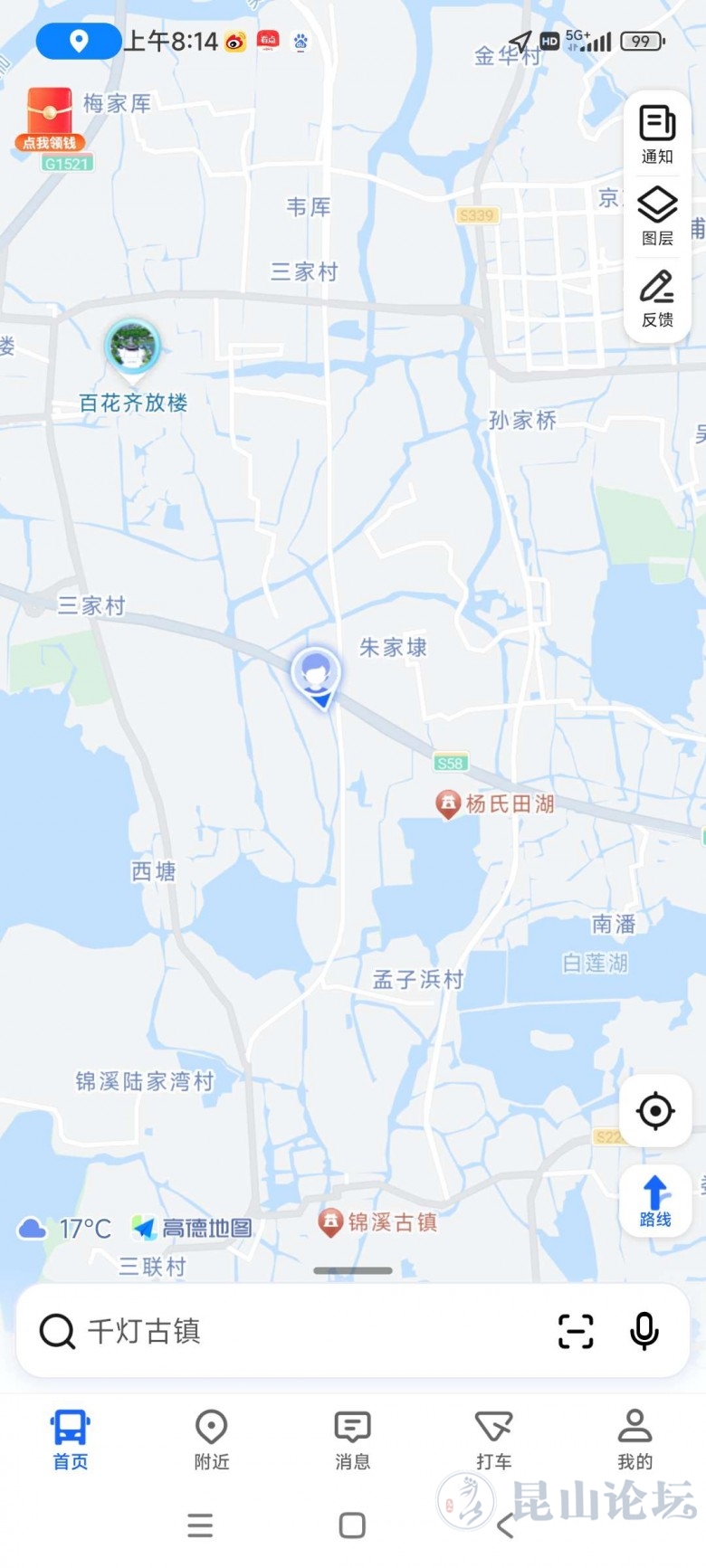Select the 百花齐放楼 map marker
The image size is (706, 1568).
[133, 347]
